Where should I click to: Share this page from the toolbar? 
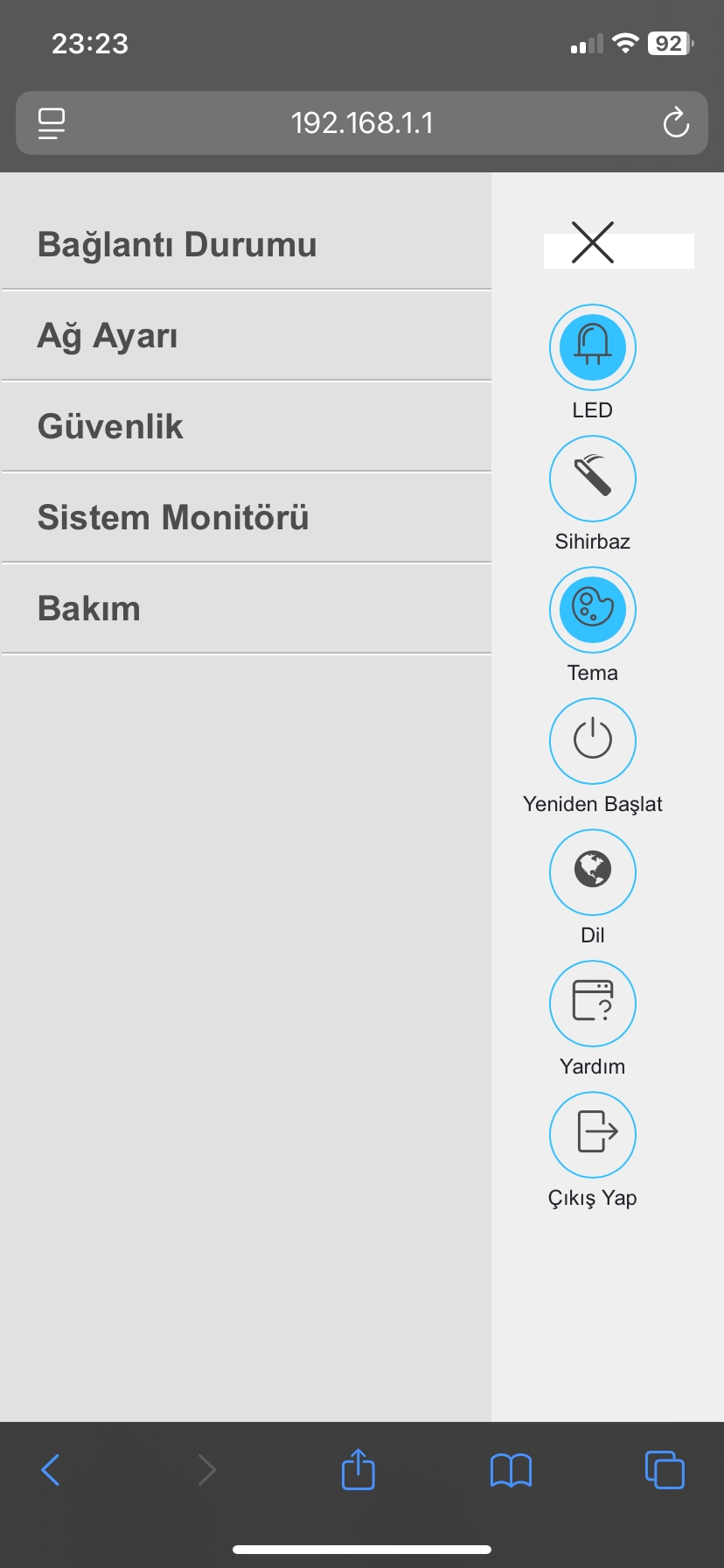pos(359,1468)
